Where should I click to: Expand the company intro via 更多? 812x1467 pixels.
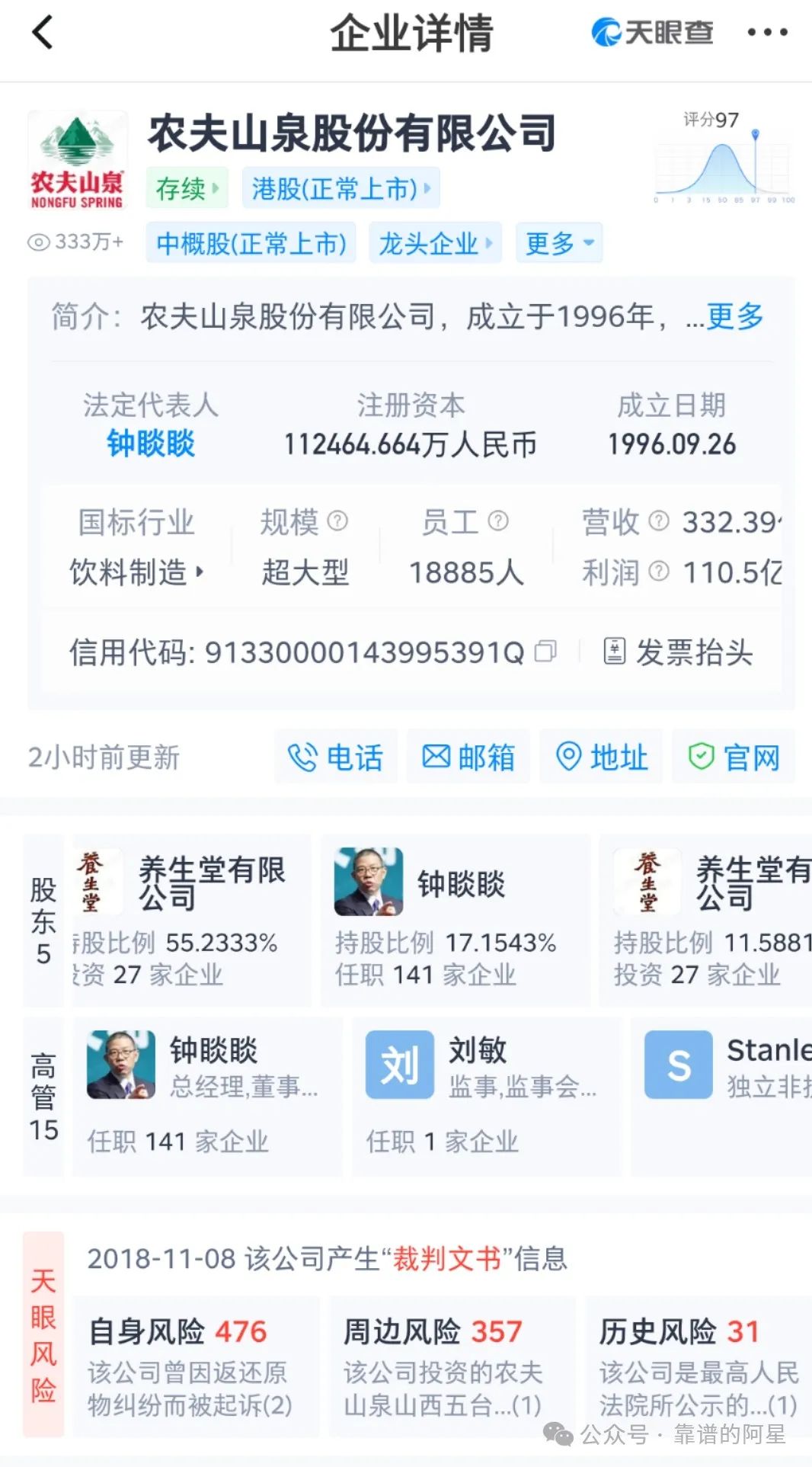click(734, 316)
